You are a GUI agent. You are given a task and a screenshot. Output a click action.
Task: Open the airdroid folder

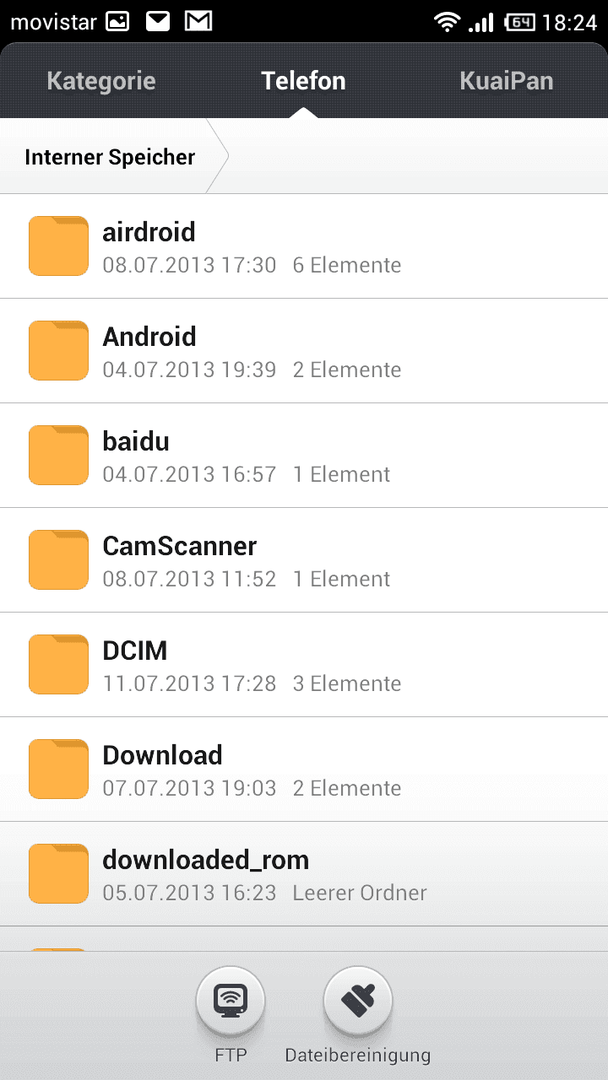click(x=304, y=247)
